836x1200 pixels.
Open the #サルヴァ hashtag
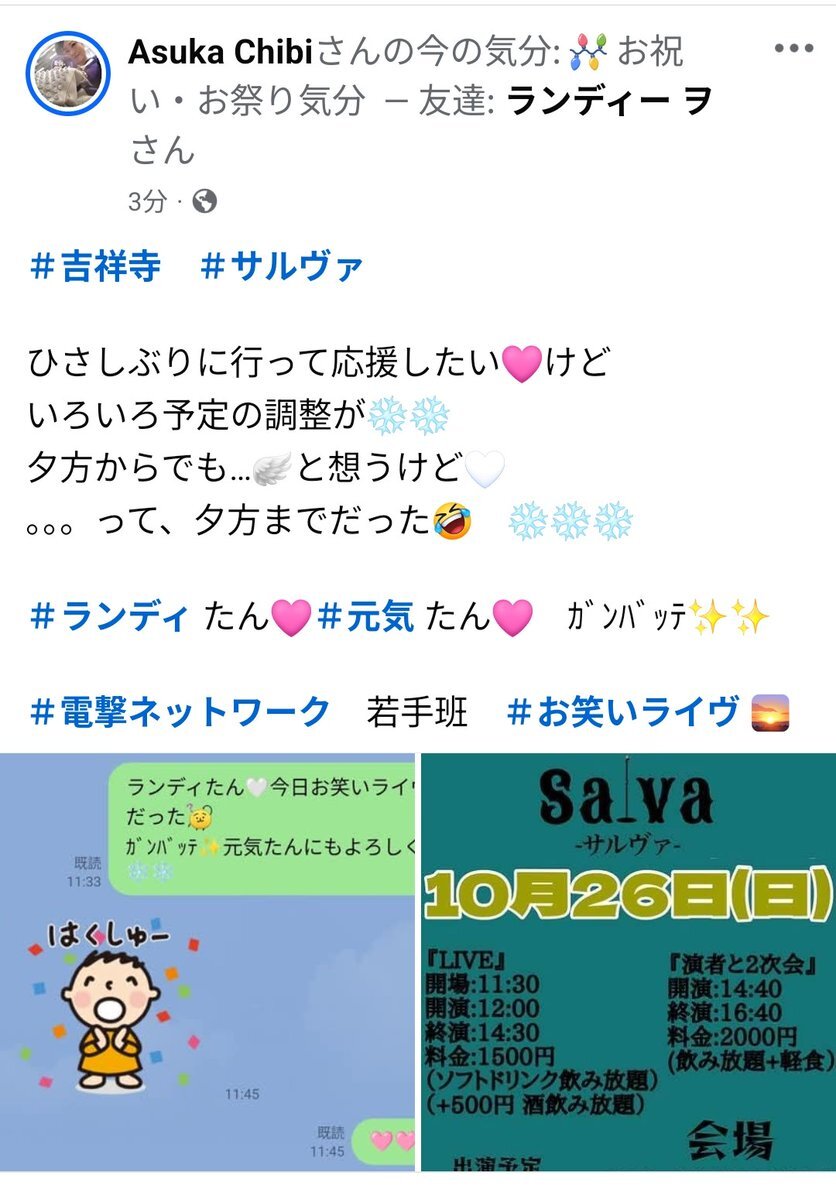click(282, 268)
